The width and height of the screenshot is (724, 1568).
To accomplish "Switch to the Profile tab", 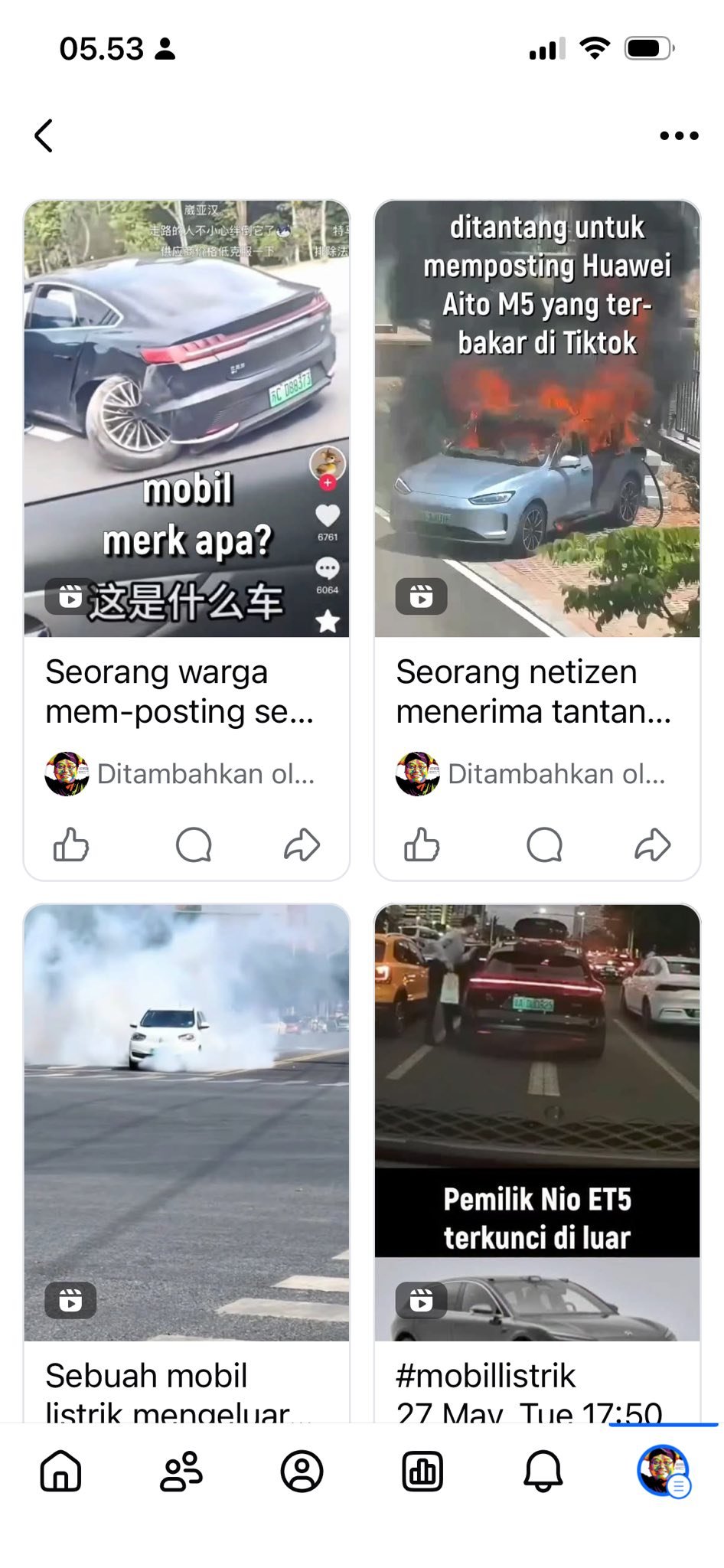I will tap(302, 1471).
